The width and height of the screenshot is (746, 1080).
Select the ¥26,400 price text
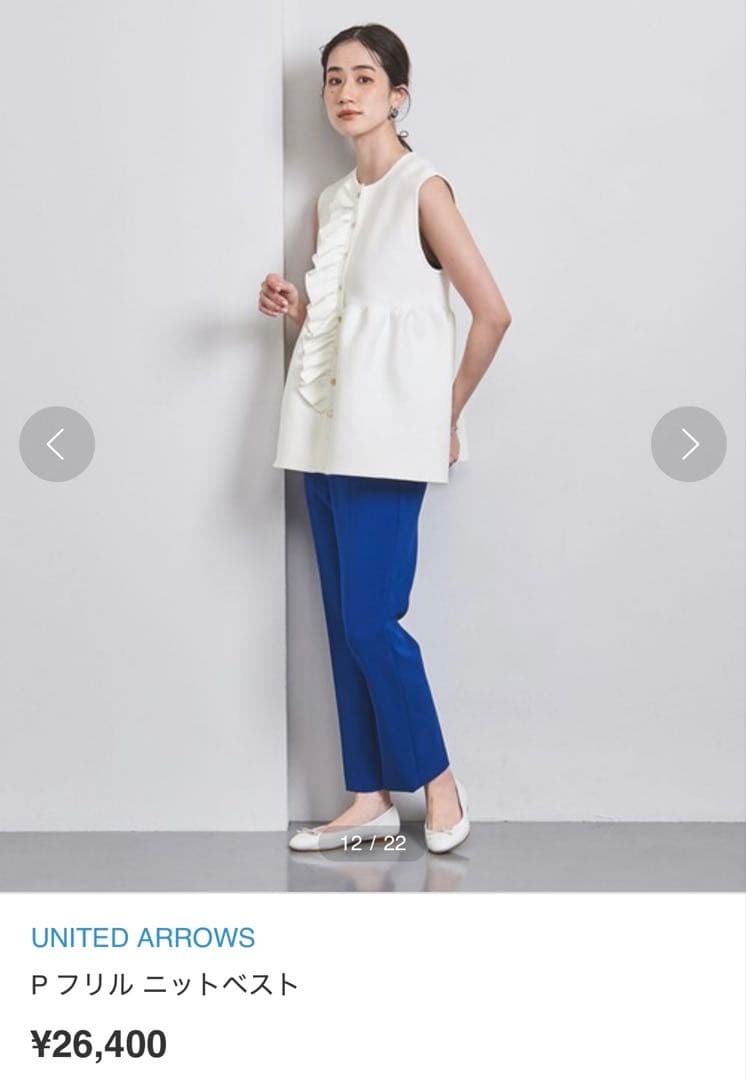tap(100, 1043)
